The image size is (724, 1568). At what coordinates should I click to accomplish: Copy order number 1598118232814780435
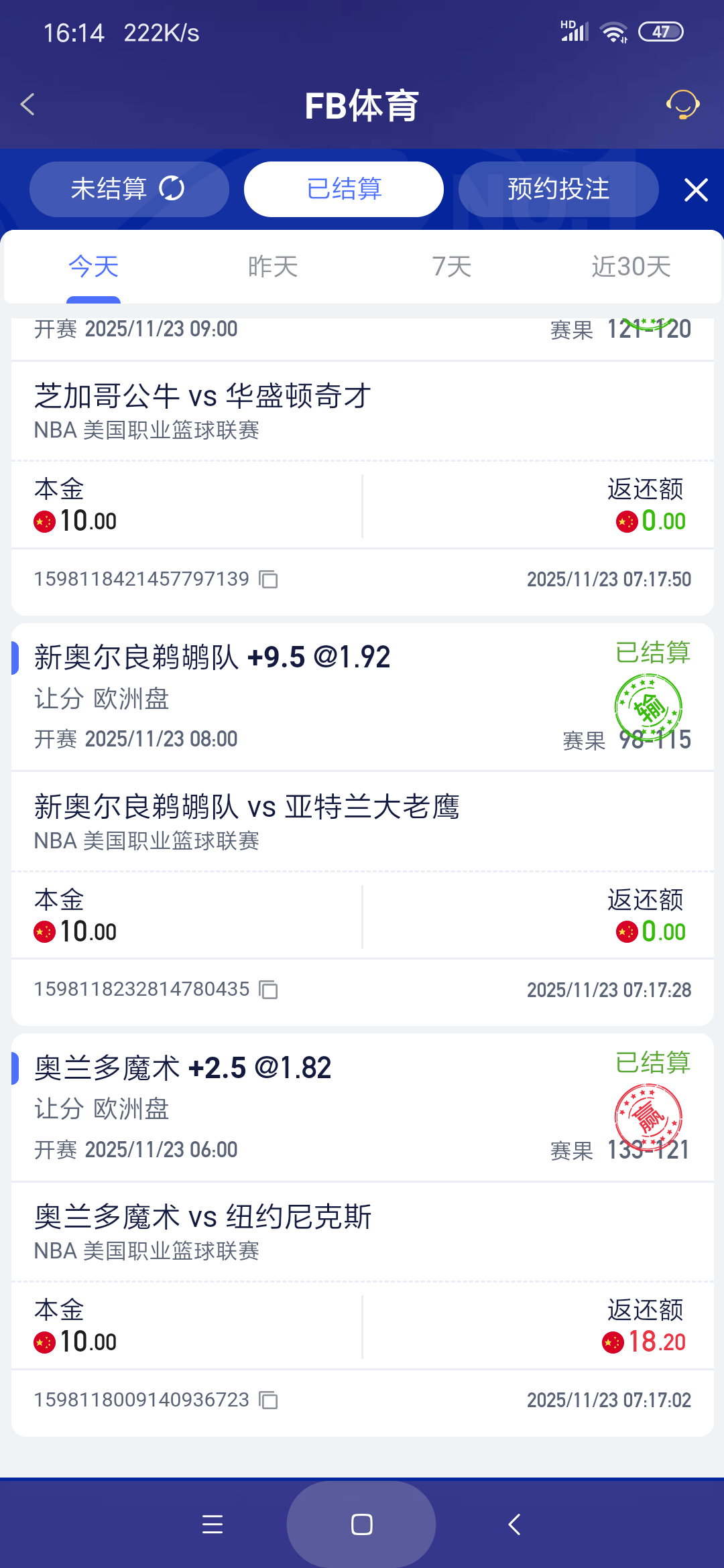pyautogui.click(x=267, y=990)
